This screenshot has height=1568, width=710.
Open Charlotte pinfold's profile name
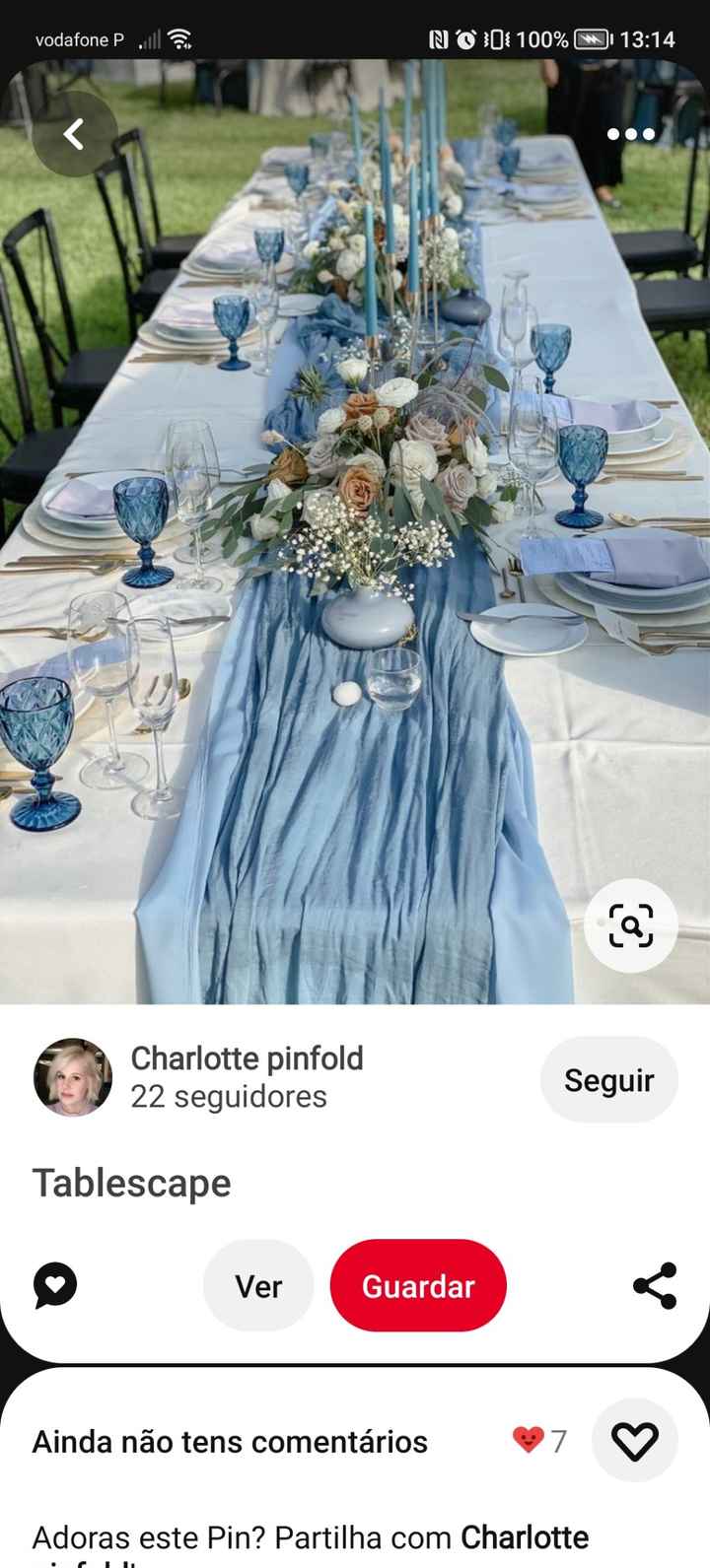(248, 1058)
